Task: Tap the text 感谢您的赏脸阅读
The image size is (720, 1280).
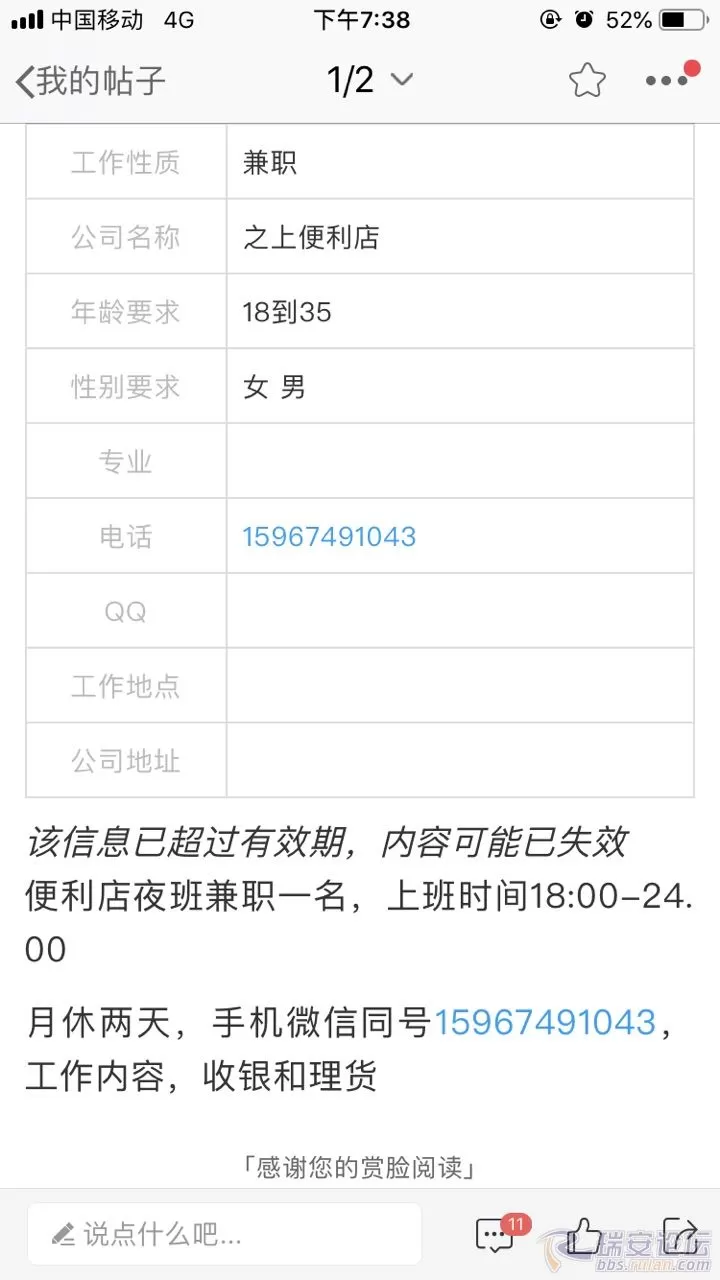Action: 360,1165
